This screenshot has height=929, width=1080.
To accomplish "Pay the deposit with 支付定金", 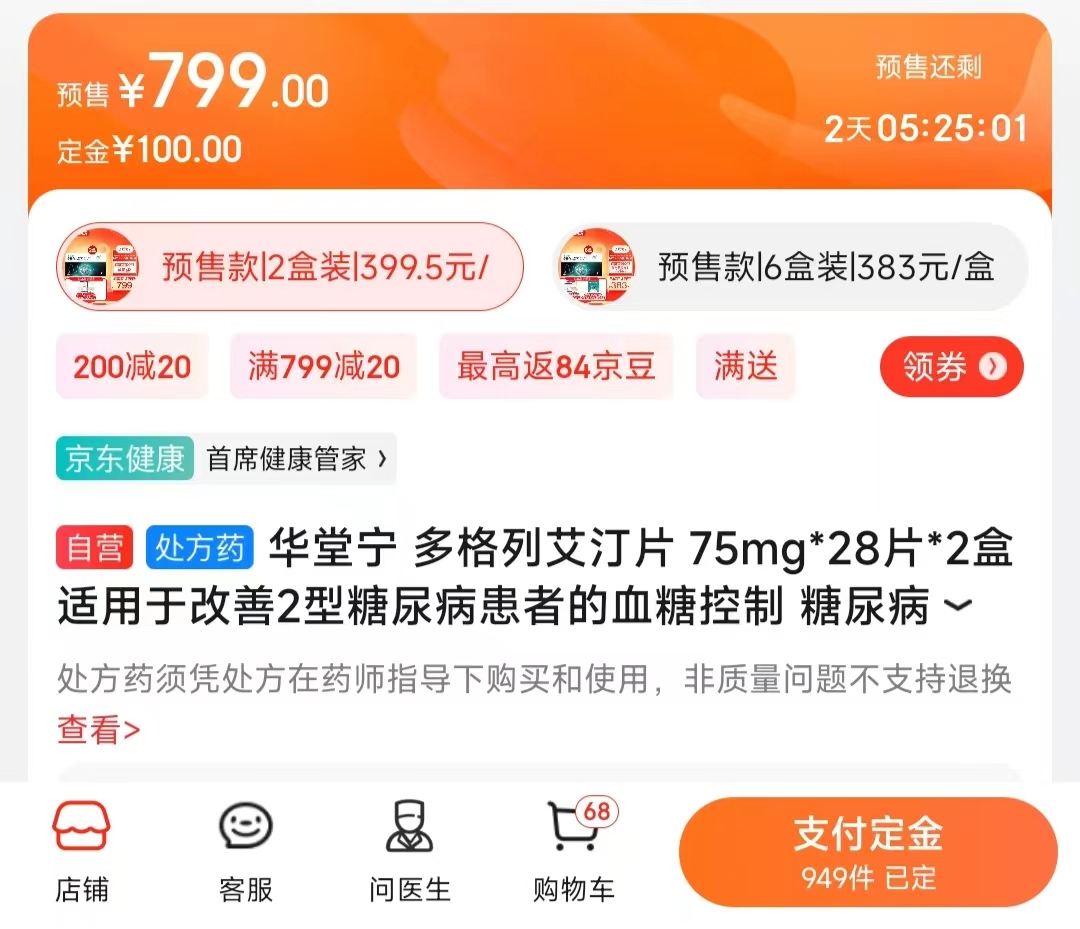I will click(x=867, y=852).
